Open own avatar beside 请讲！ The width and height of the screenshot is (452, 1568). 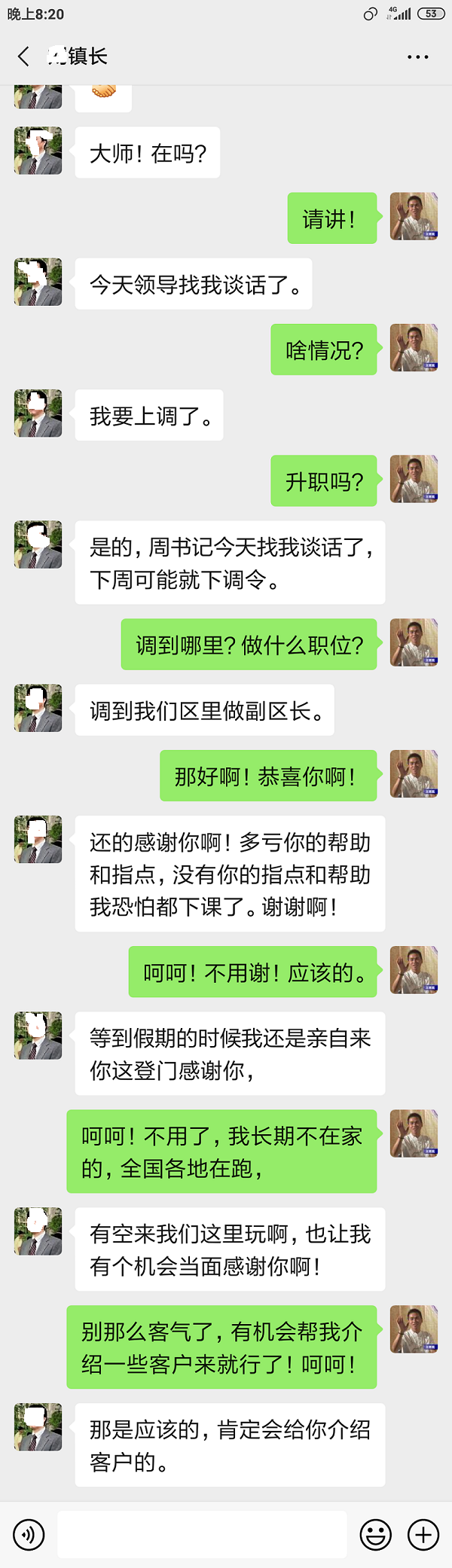tap(414, 217)
